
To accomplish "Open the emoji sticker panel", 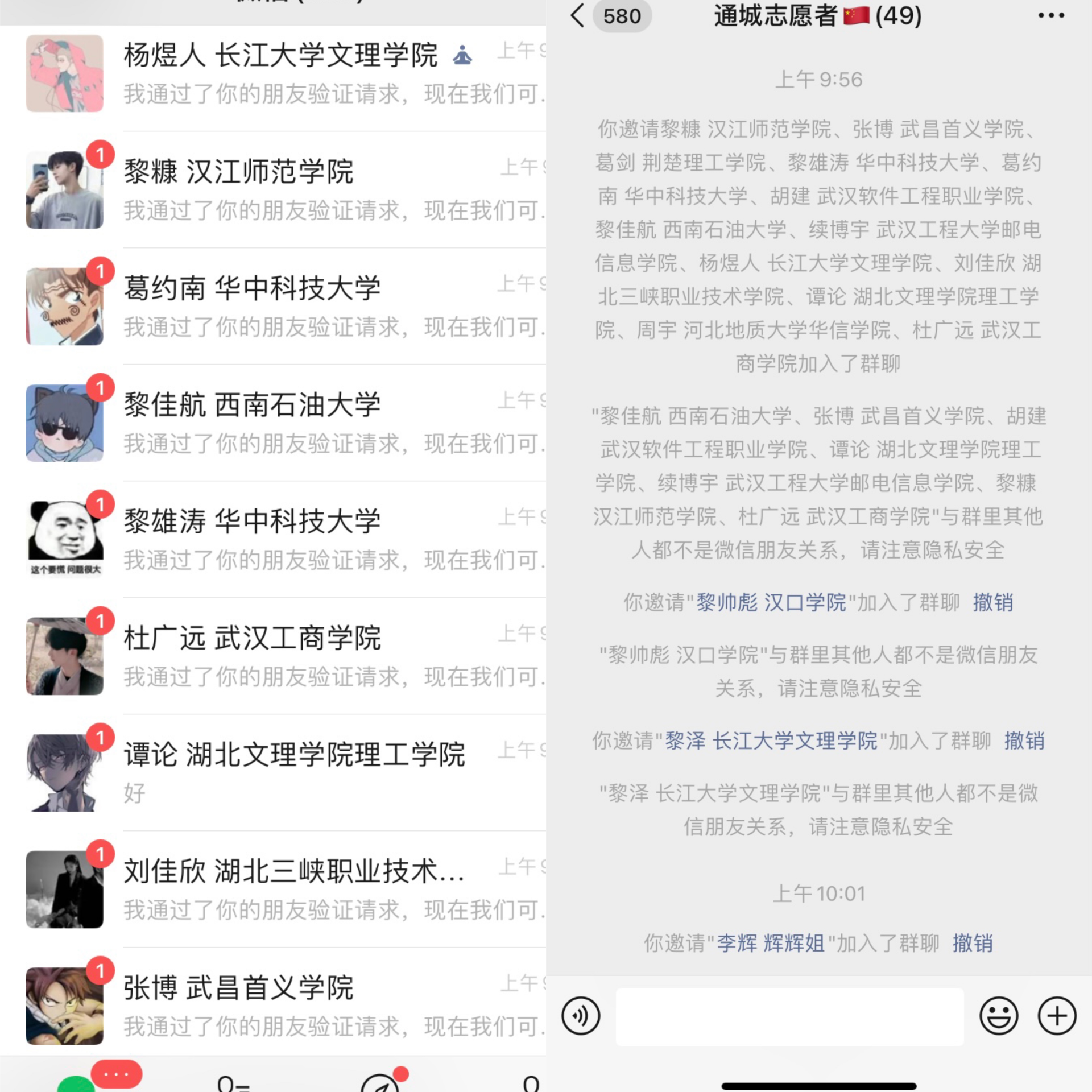I will (998, 1016).
